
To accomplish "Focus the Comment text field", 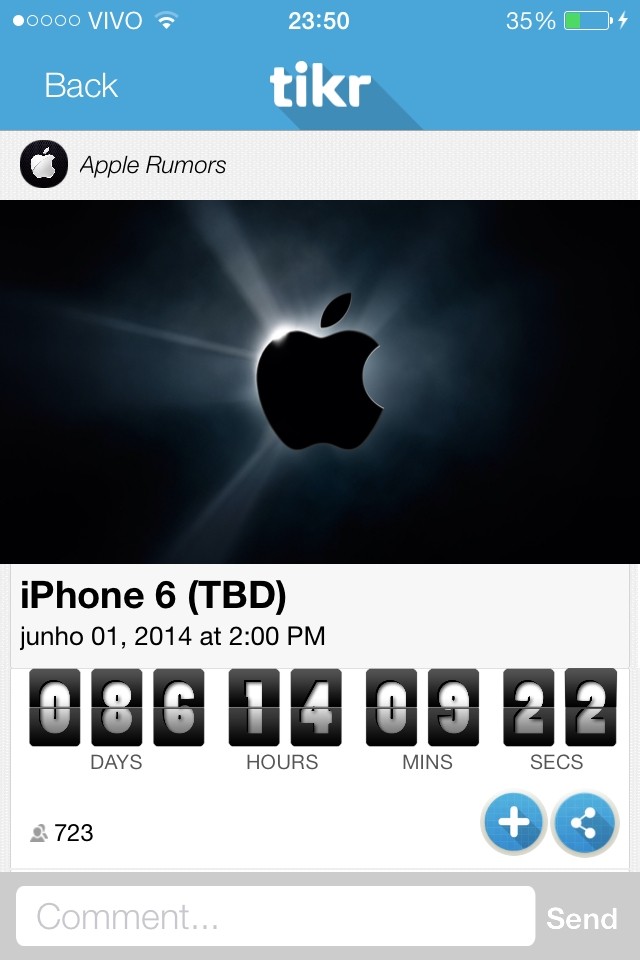I will (276, 916).
